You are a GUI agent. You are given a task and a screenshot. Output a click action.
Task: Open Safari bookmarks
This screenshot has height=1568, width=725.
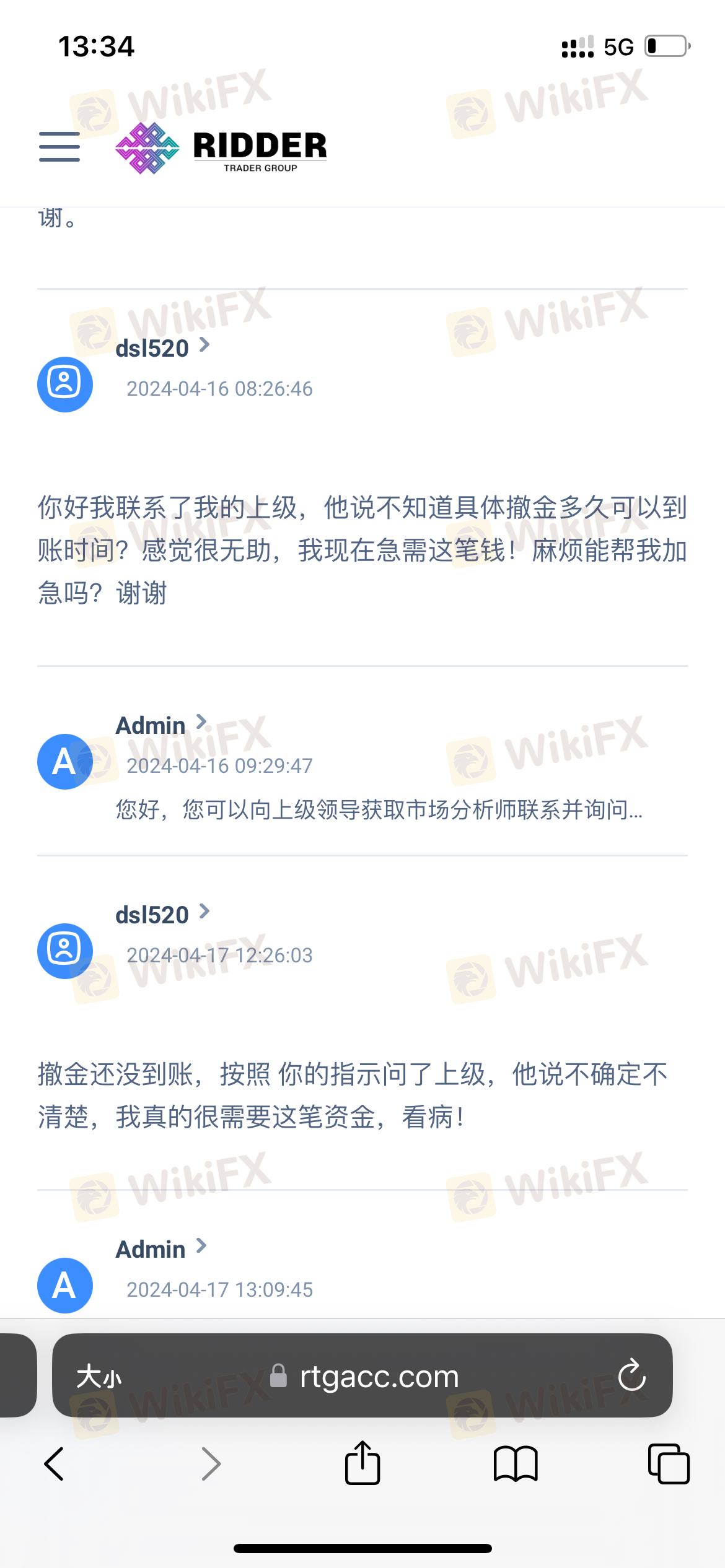click(516, 1464)
